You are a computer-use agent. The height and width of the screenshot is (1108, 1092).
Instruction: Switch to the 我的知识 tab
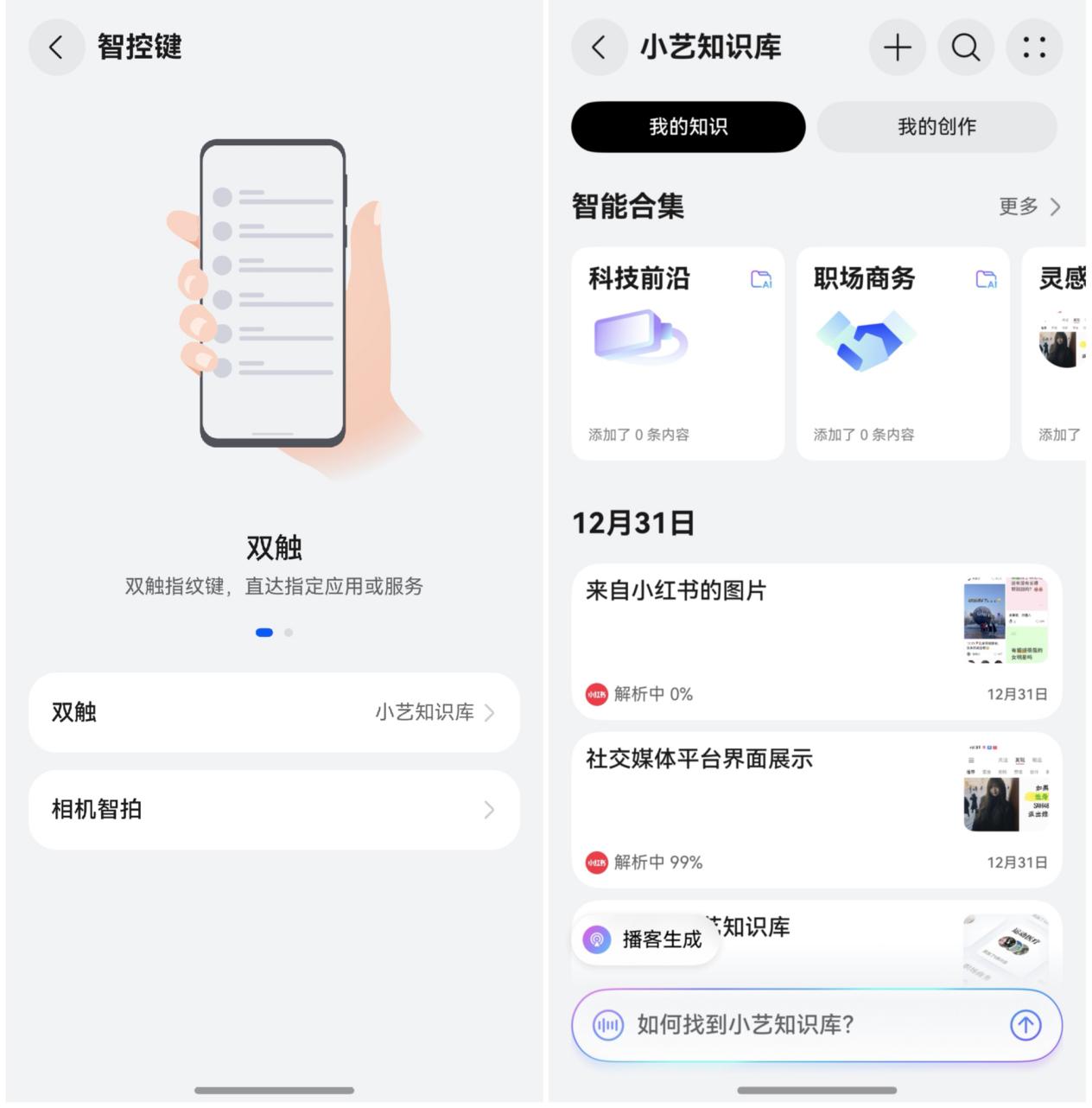click(688, 127)
